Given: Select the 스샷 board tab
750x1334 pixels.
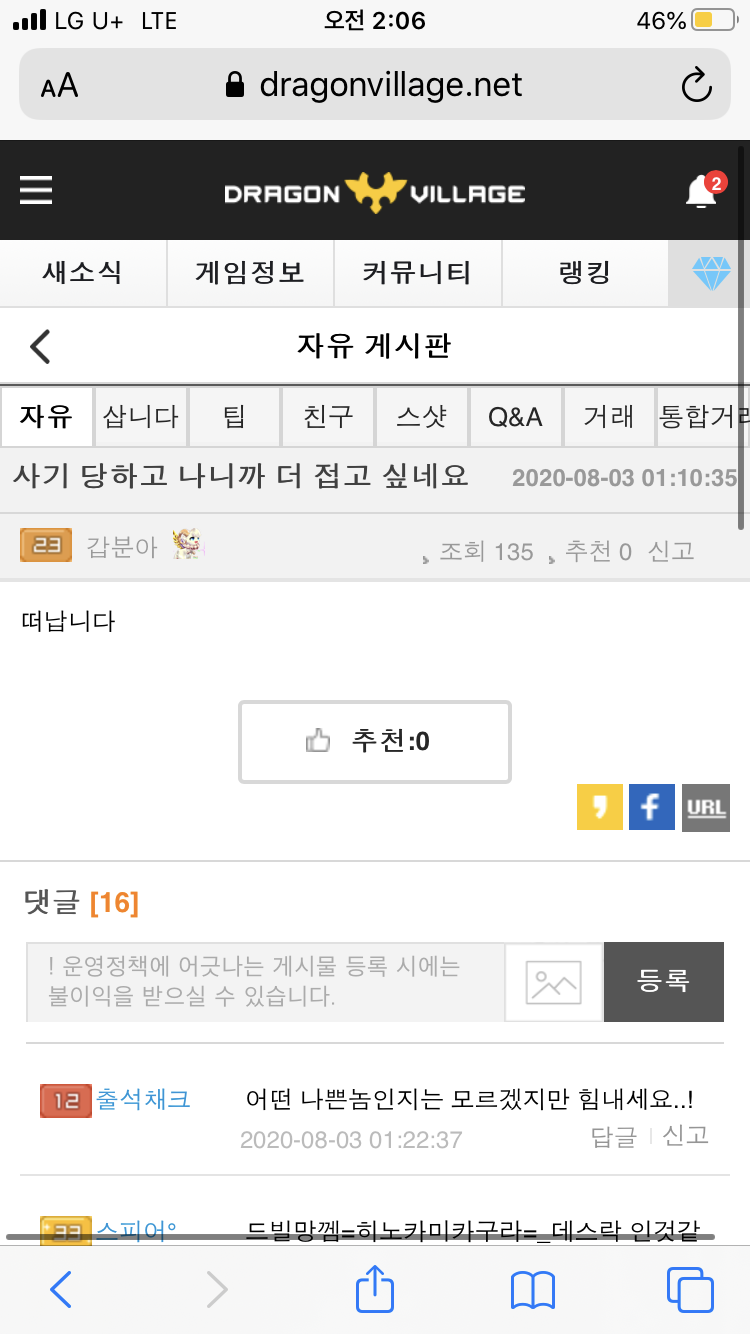Looking at the screenshot, I should coord(421,417).
